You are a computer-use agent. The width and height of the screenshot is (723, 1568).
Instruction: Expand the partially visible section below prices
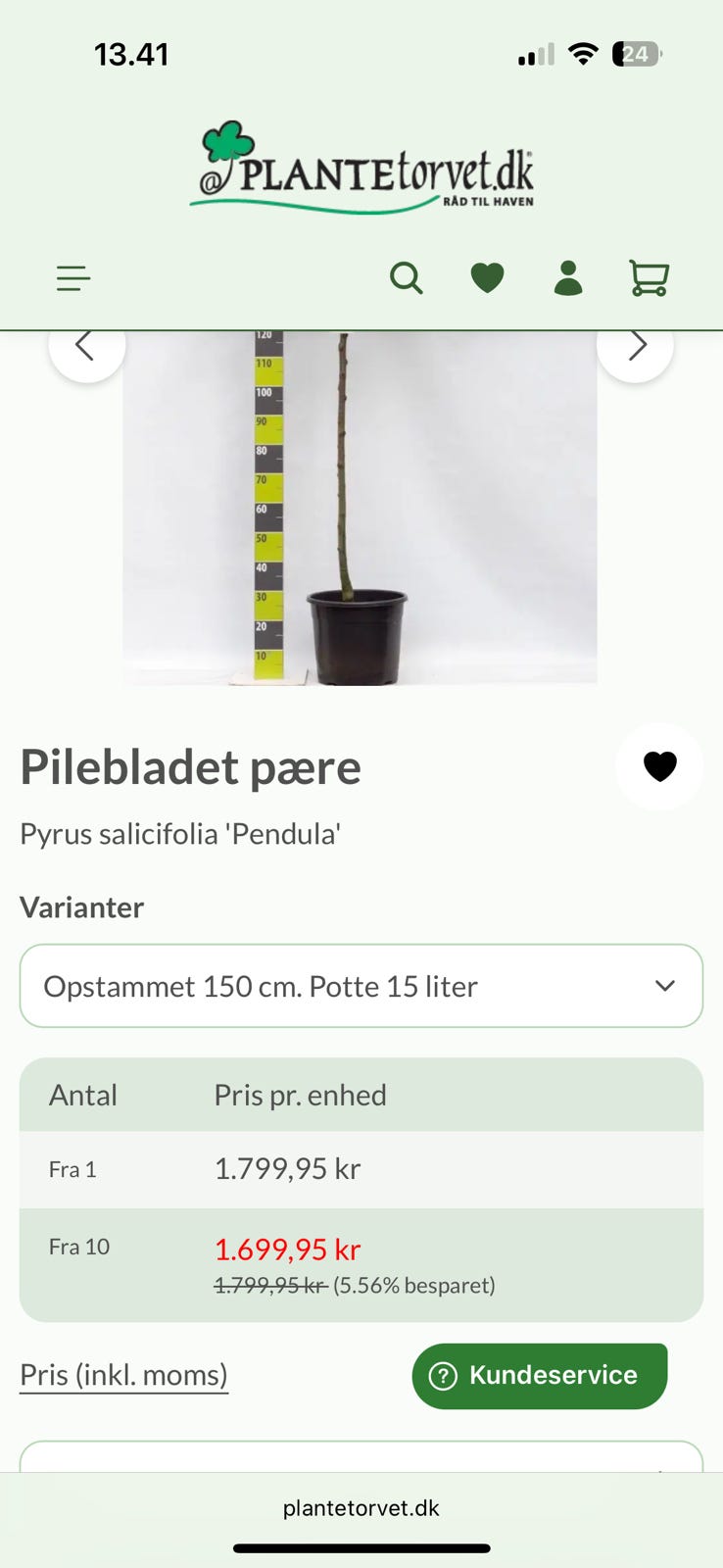click(x=361, y=1448)
